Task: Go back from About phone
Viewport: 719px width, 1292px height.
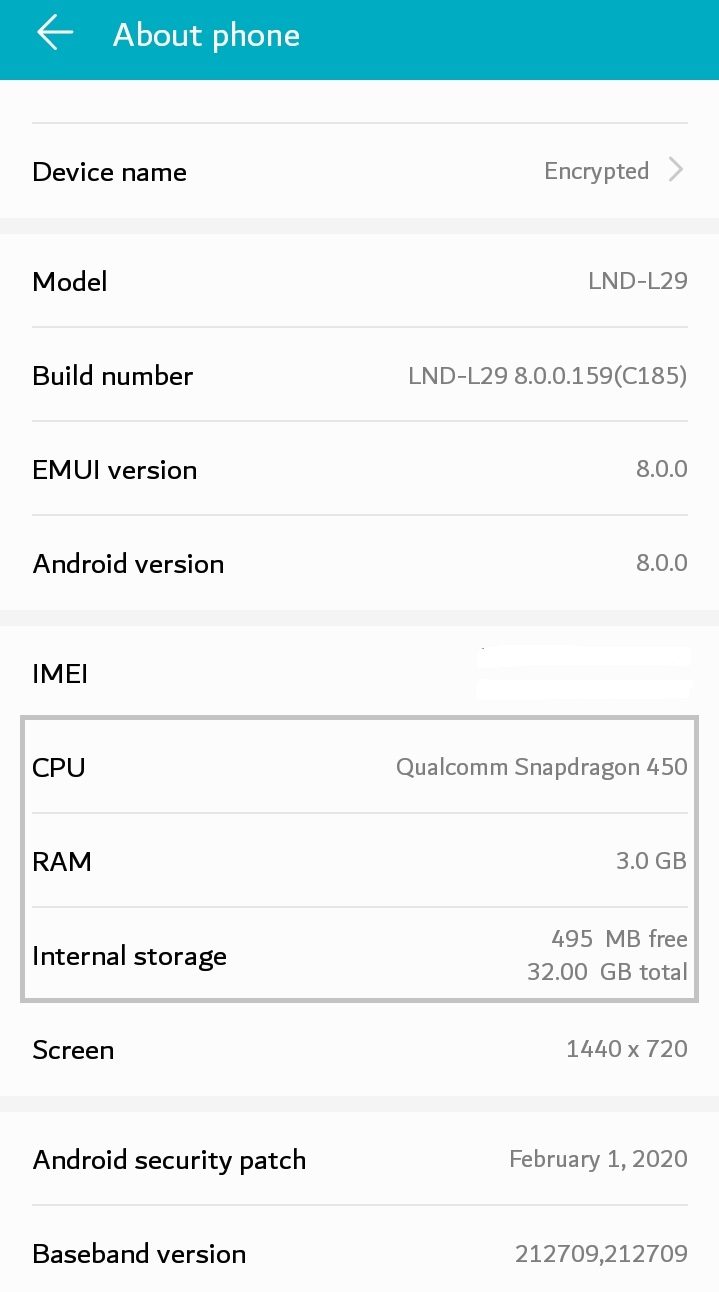Action: pyautogui.click(x=55, y=33)
